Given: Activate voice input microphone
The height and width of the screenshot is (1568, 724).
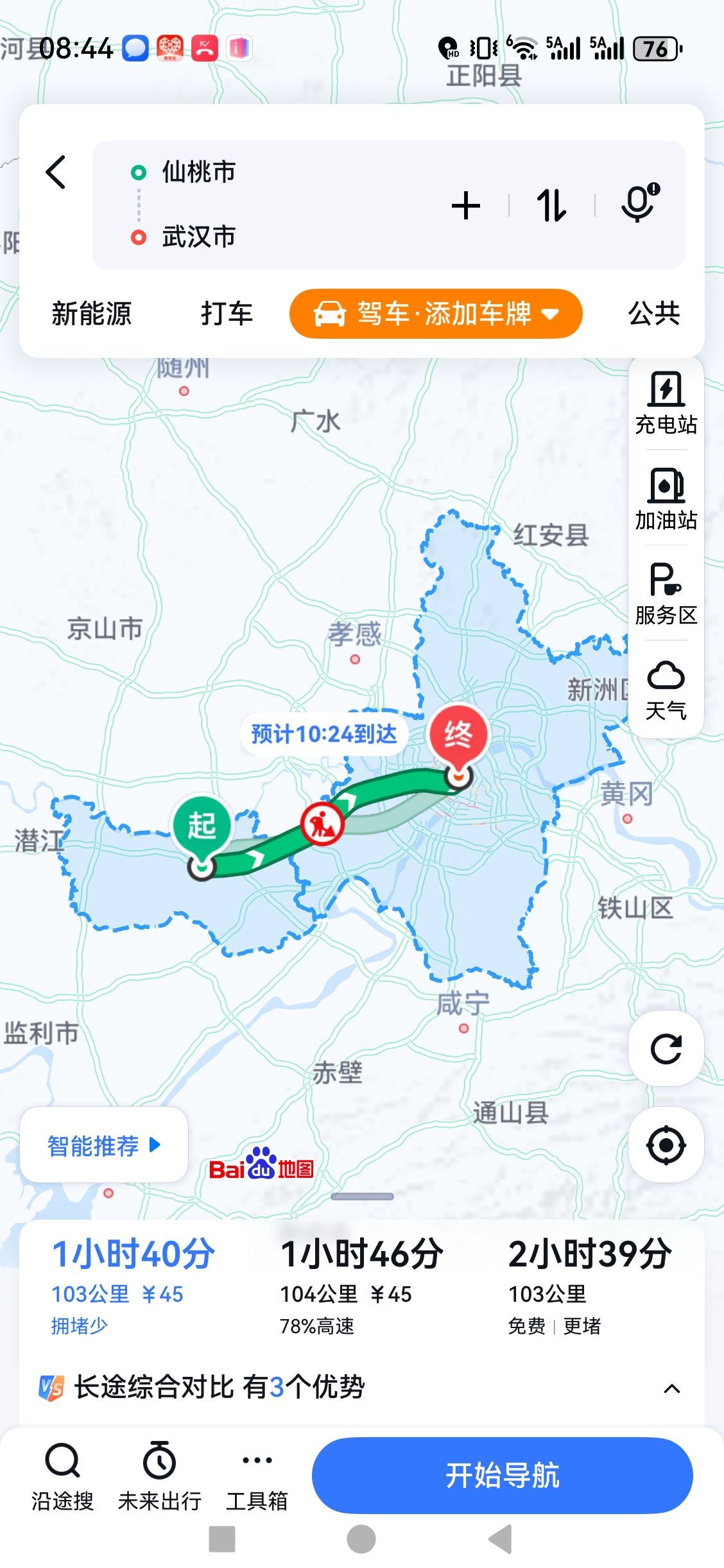Looking at the screenshot, I should pos(639,203).
